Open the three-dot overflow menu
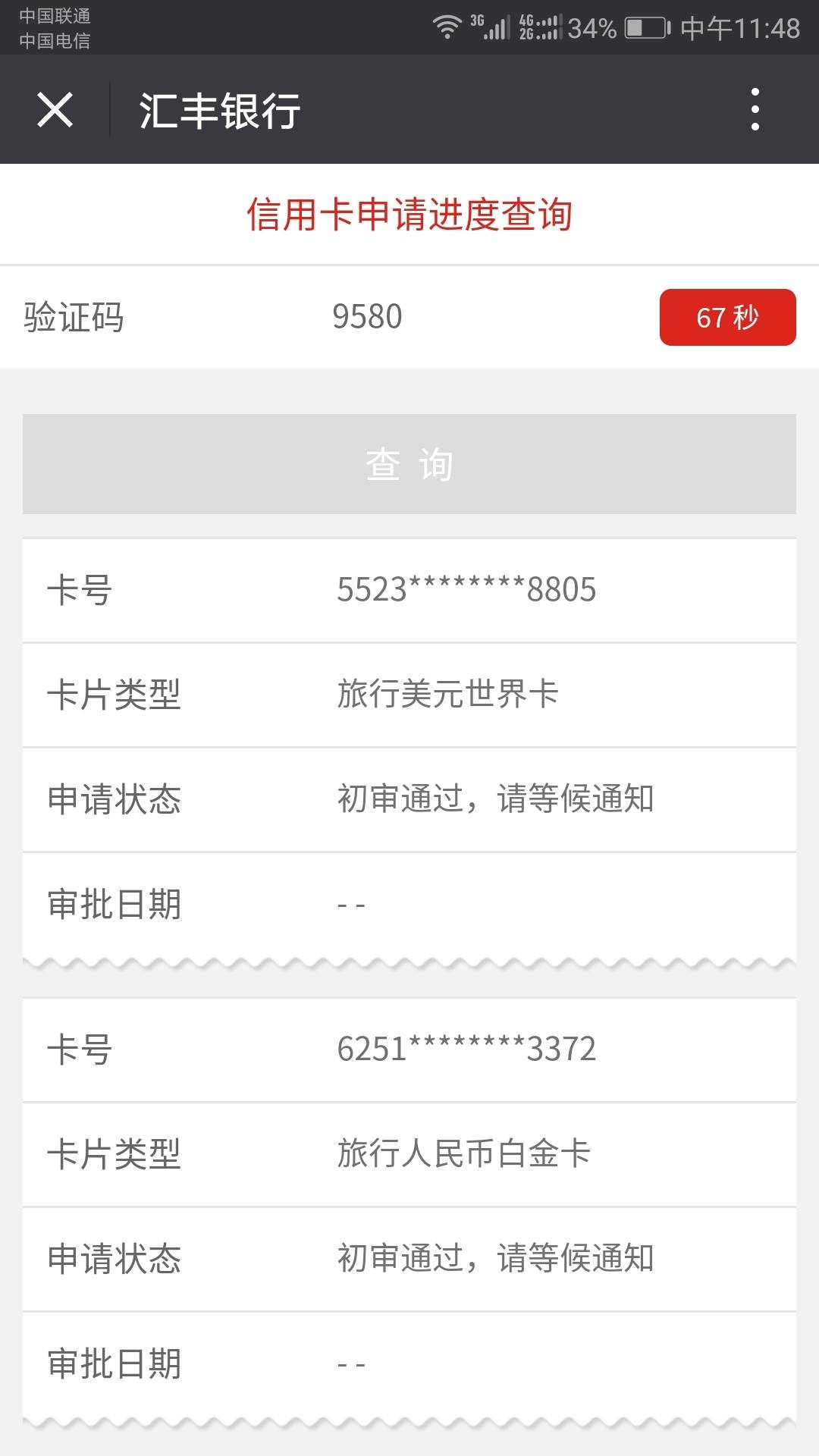 point(755,109)
